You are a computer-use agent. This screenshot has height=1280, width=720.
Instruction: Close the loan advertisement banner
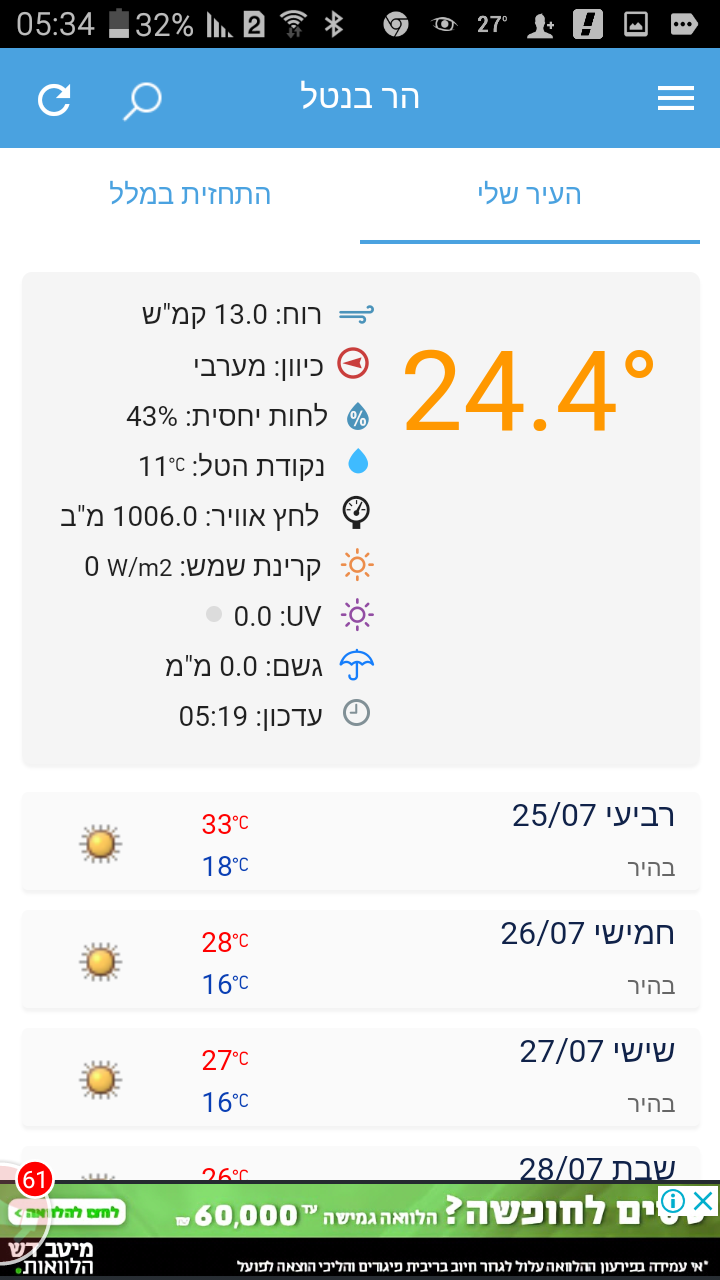pyautogui.click(x=704, y=1200)
